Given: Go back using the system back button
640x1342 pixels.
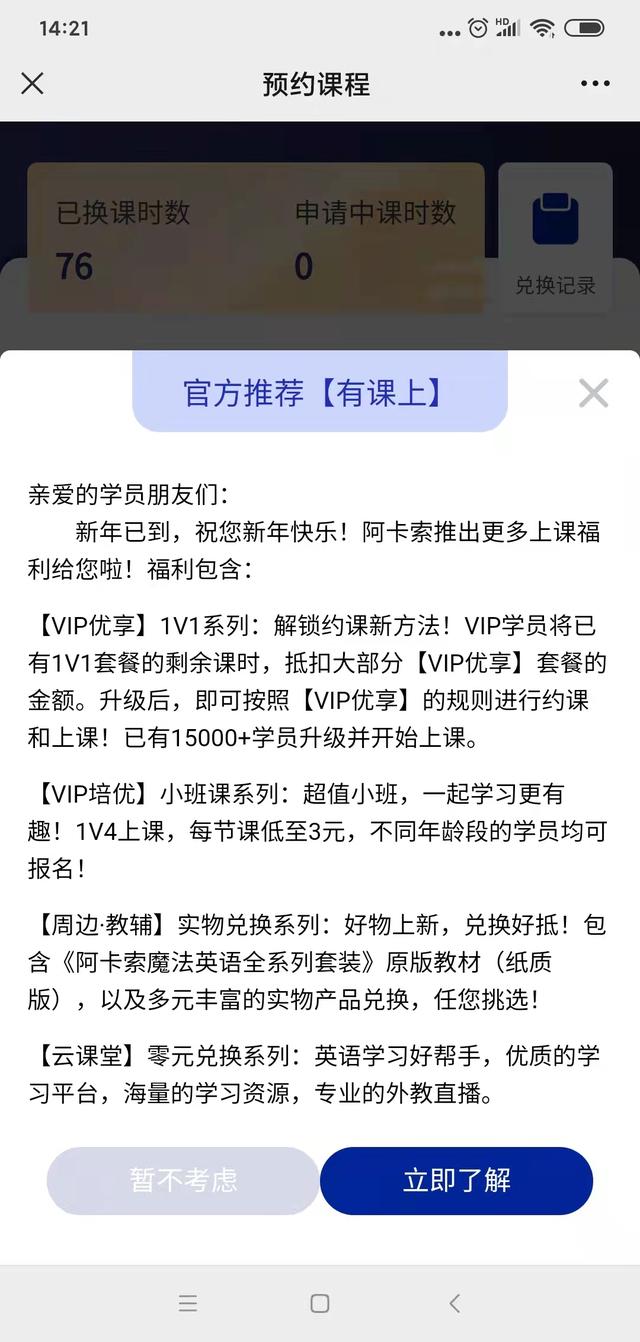Looking at the screenshot, I should [x=455, y=1303].
